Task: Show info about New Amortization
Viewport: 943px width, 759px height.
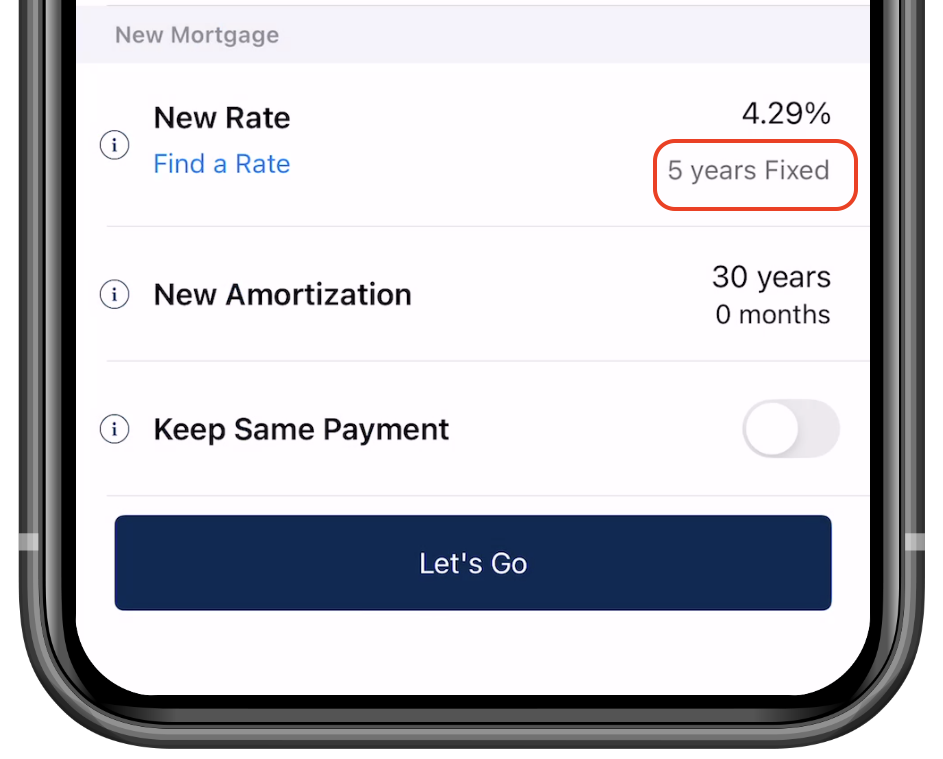Action: [x=115, y=295]
